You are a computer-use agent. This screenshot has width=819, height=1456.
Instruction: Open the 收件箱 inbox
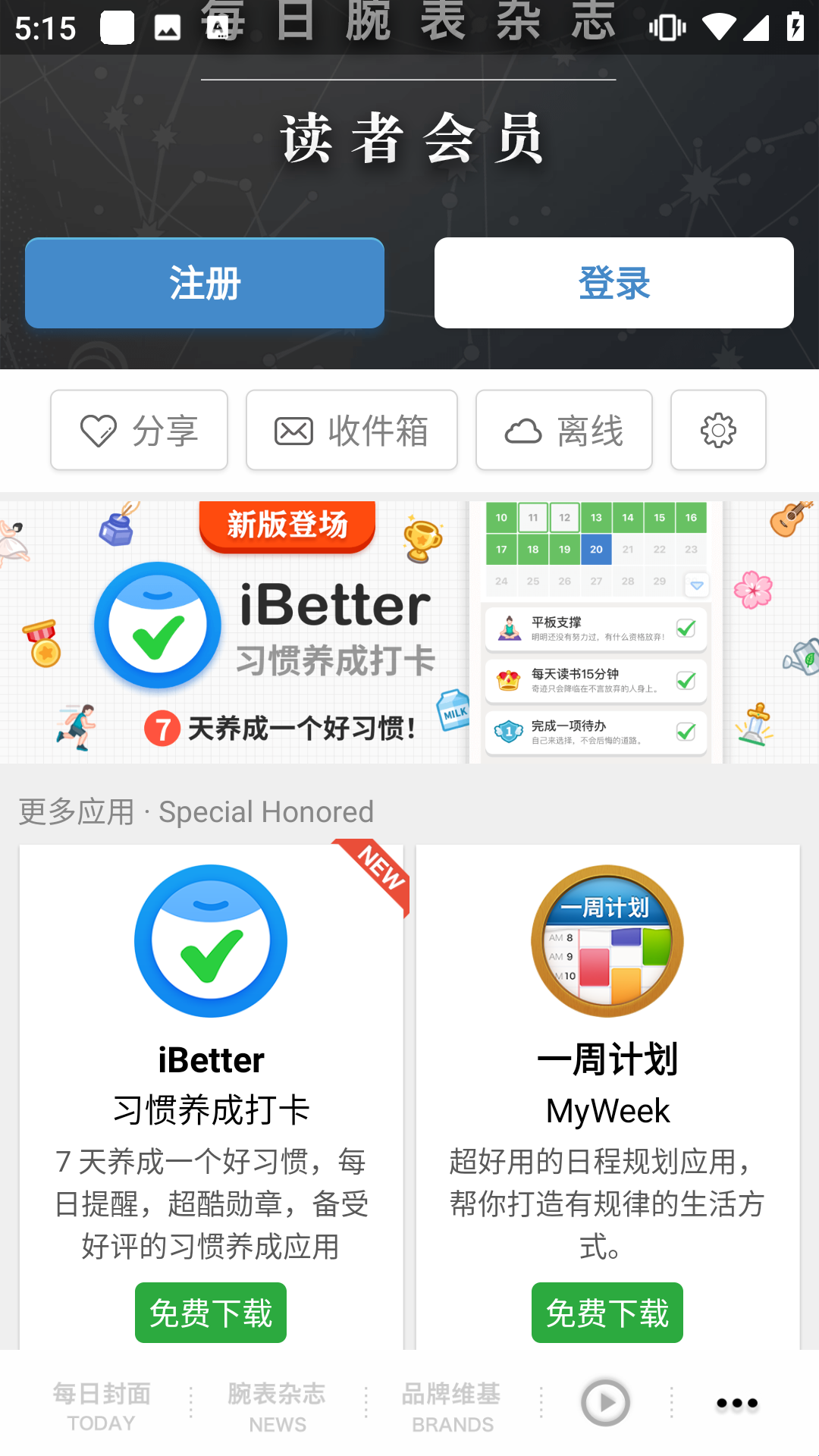[351, 430]
